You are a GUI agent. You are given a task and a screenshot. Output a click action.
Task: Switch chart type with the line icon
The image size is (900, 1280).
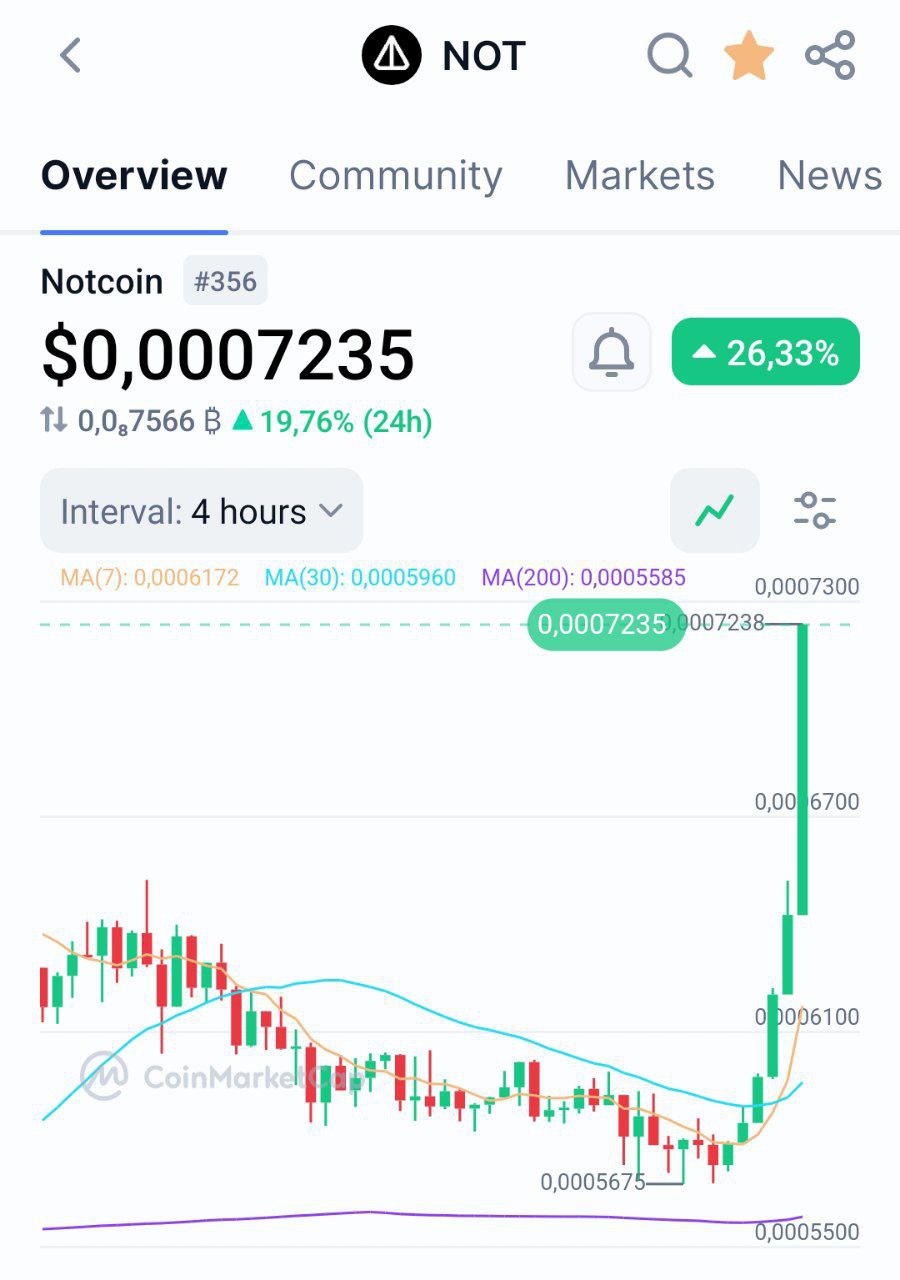714,511
